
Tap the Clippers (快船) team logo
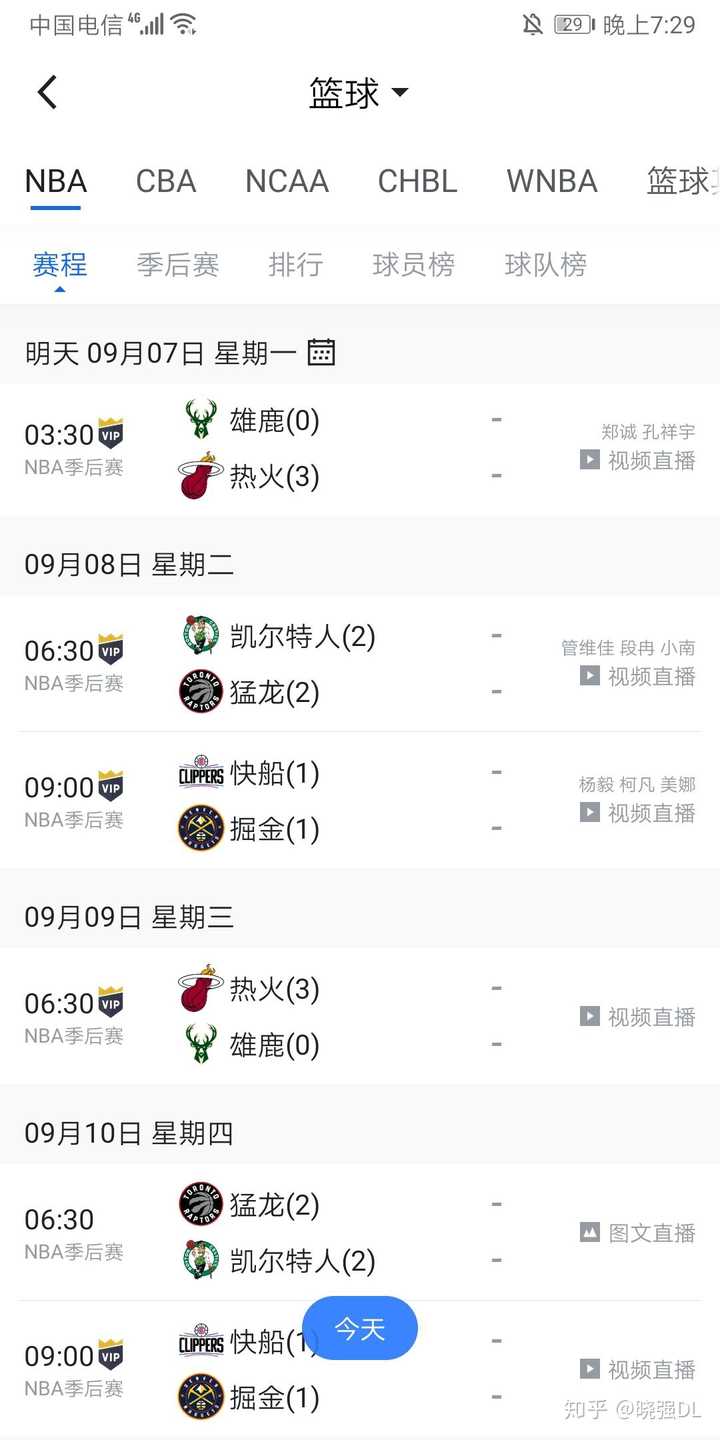pos(199,772)
